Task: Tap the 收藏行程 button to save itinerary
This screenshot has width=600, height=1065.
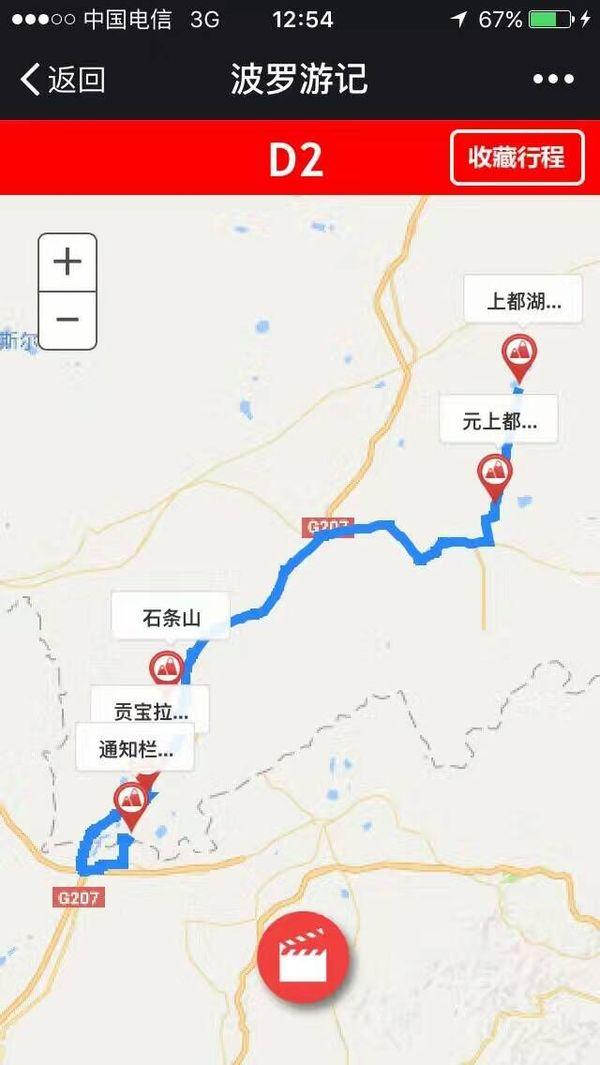Action: 517,157
